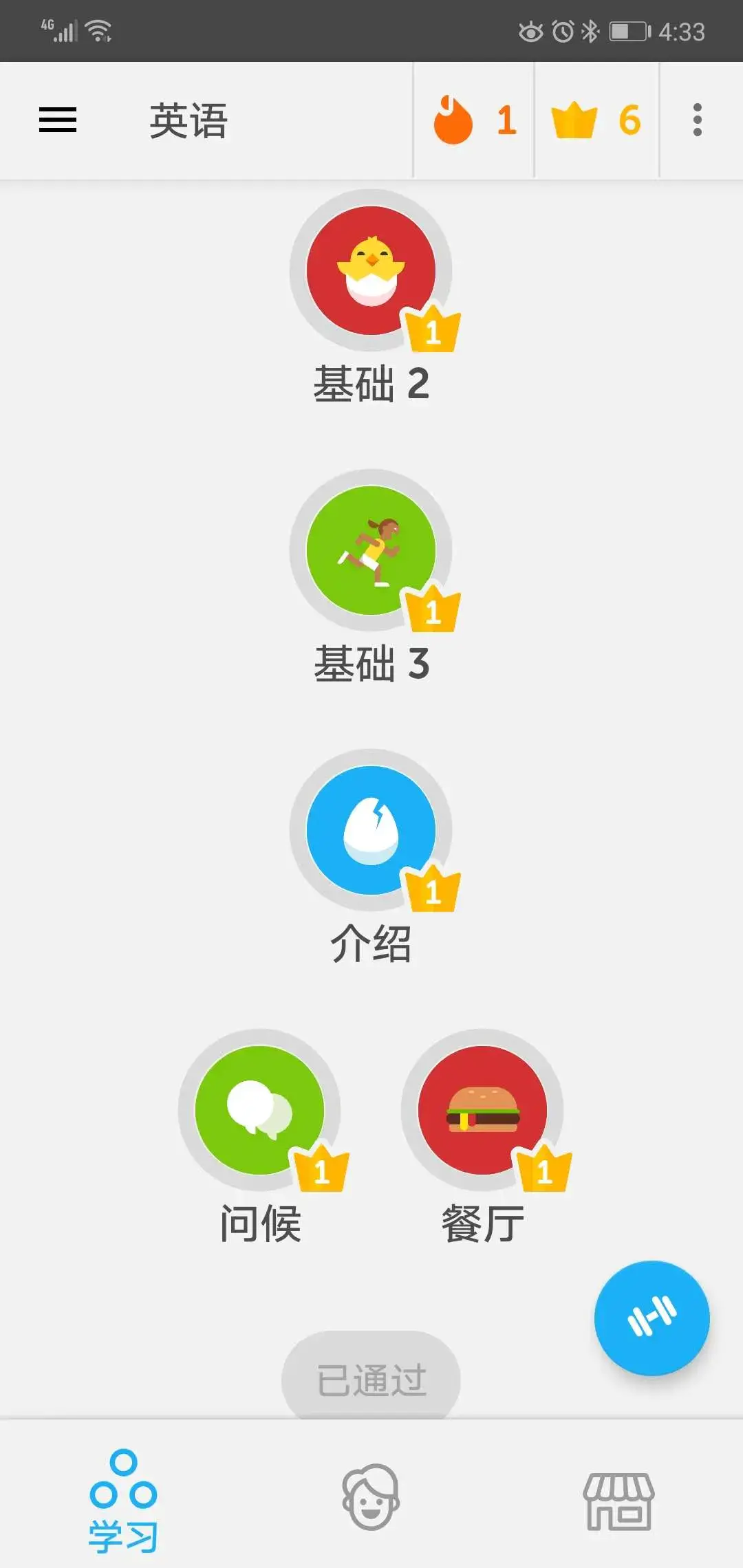This screenshot has width=743, height=1568.
Task: View the streak flame counter
Action: 474,120
